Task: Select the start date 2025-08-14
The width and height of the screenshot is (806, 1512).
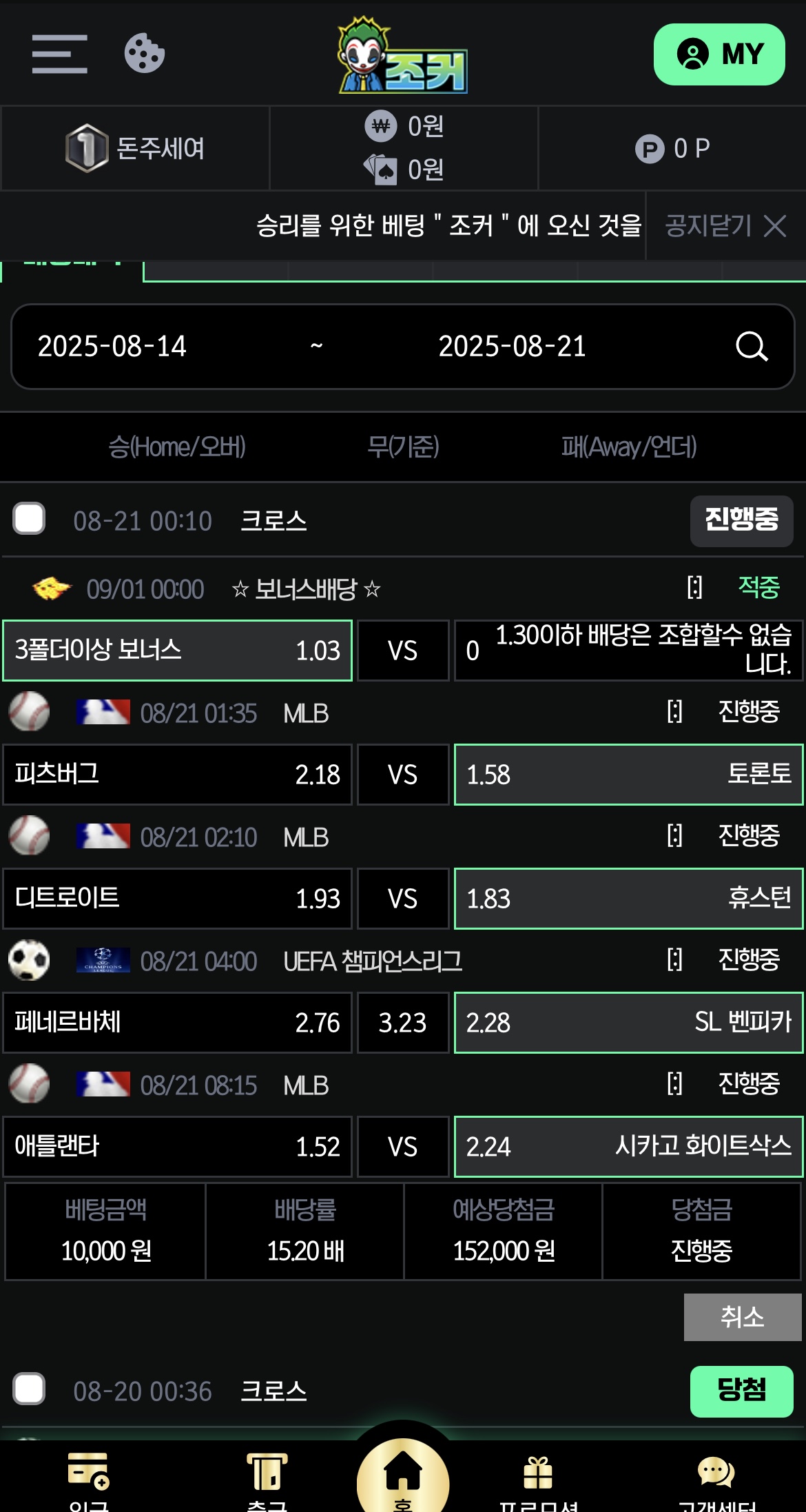Action: click(x=112, y=347)
